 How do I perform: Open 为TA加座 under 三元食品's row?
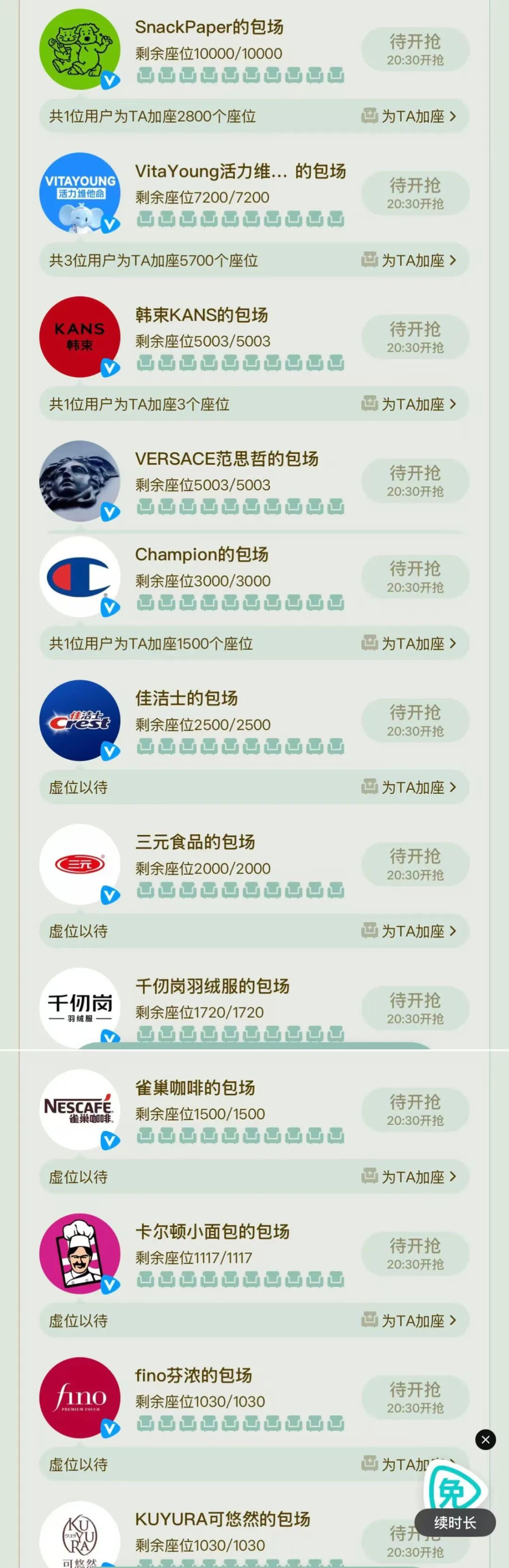pos(409,931)
